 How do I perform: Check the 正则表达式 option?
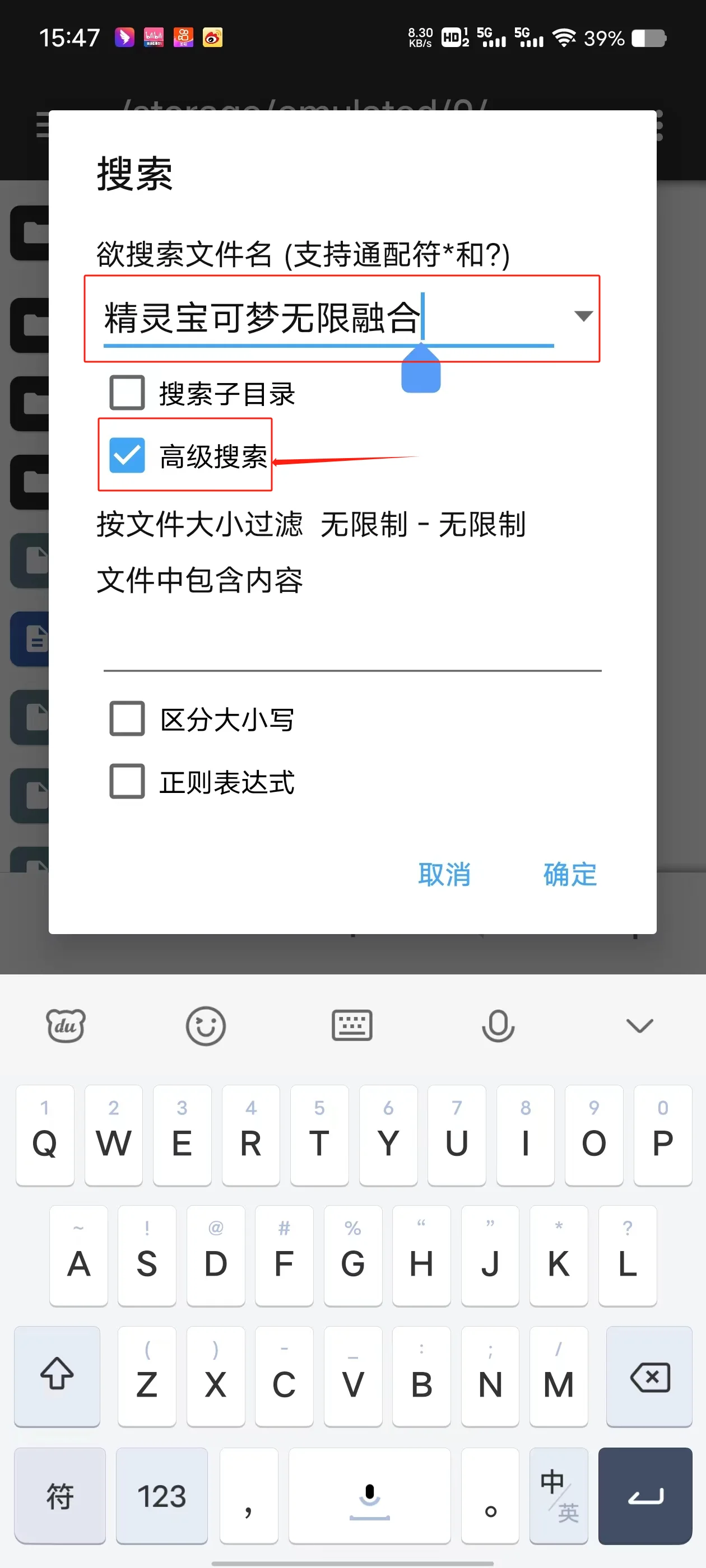127,782
